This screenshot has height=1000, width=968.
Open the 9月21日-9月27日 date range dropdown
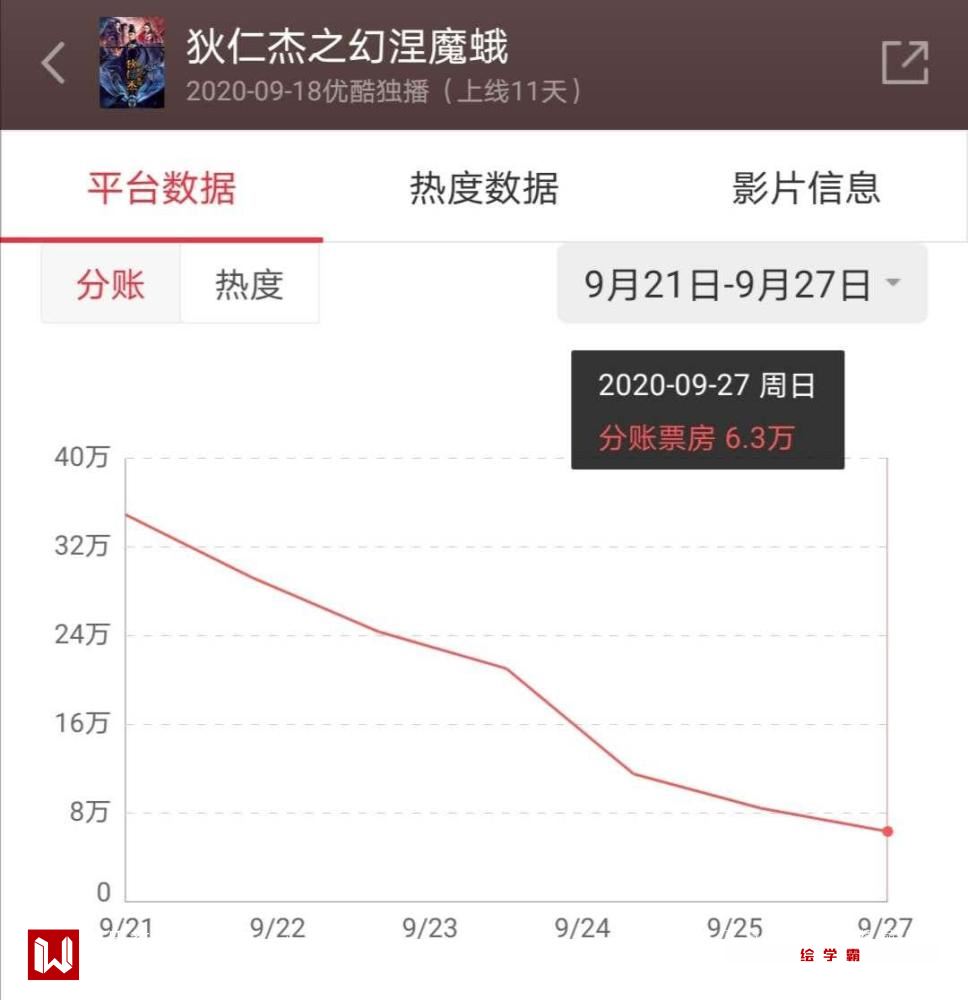coord(742,285)
